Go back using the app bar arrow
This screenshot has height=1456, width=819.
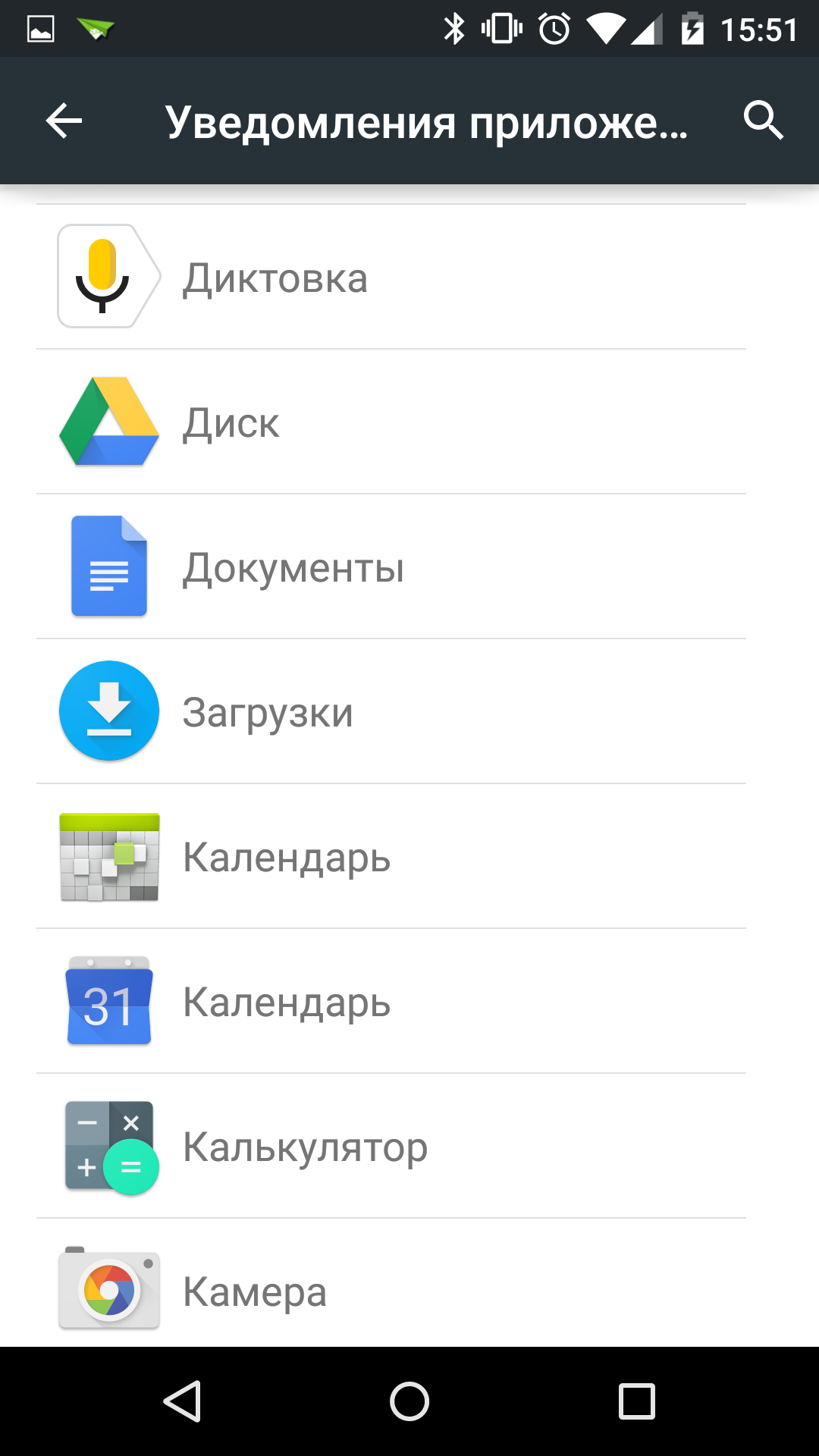point(64,121)
